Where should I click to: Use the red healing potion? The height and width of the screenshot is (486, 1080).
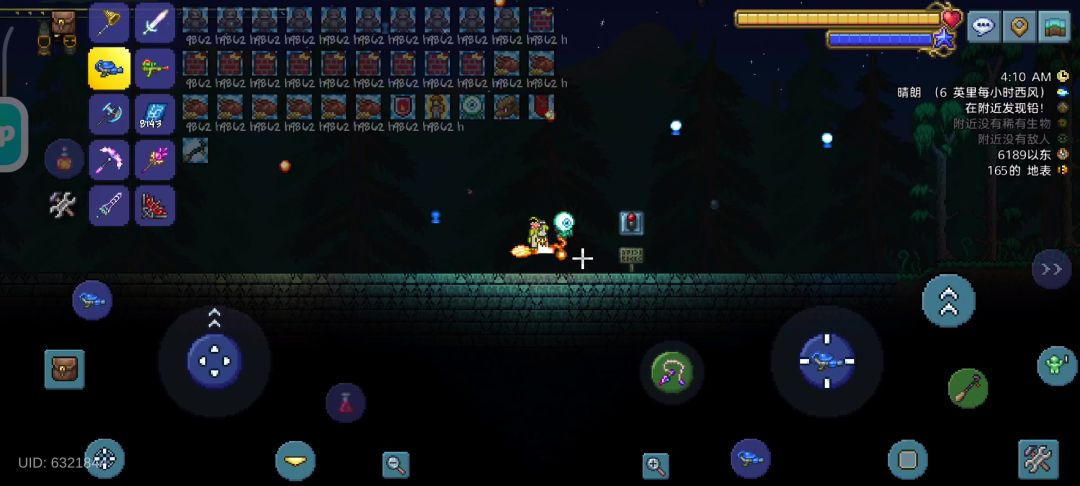point(345,403)
